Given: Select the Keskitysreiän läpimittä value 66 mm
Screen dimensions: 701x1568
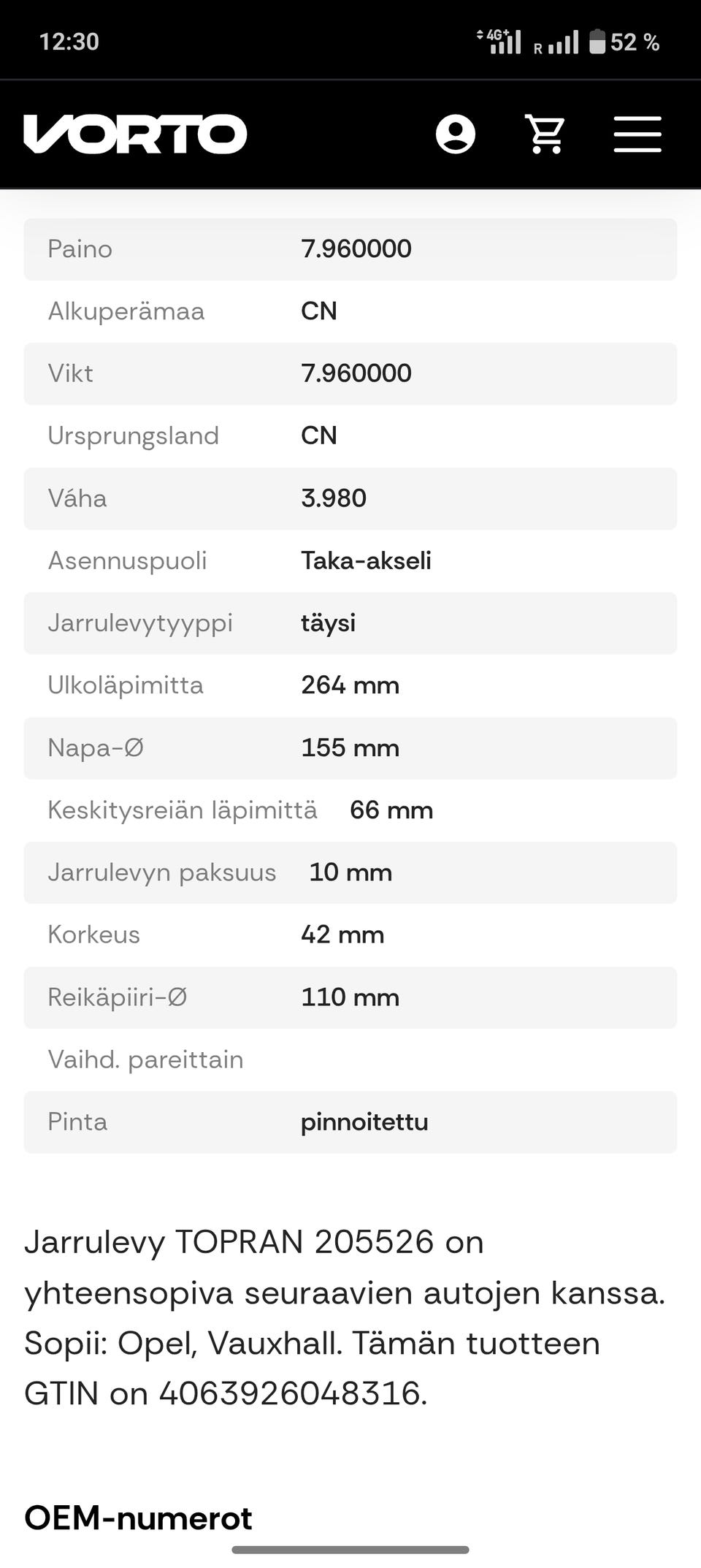Looking at the screenshot, I should [x=391, y=810].
